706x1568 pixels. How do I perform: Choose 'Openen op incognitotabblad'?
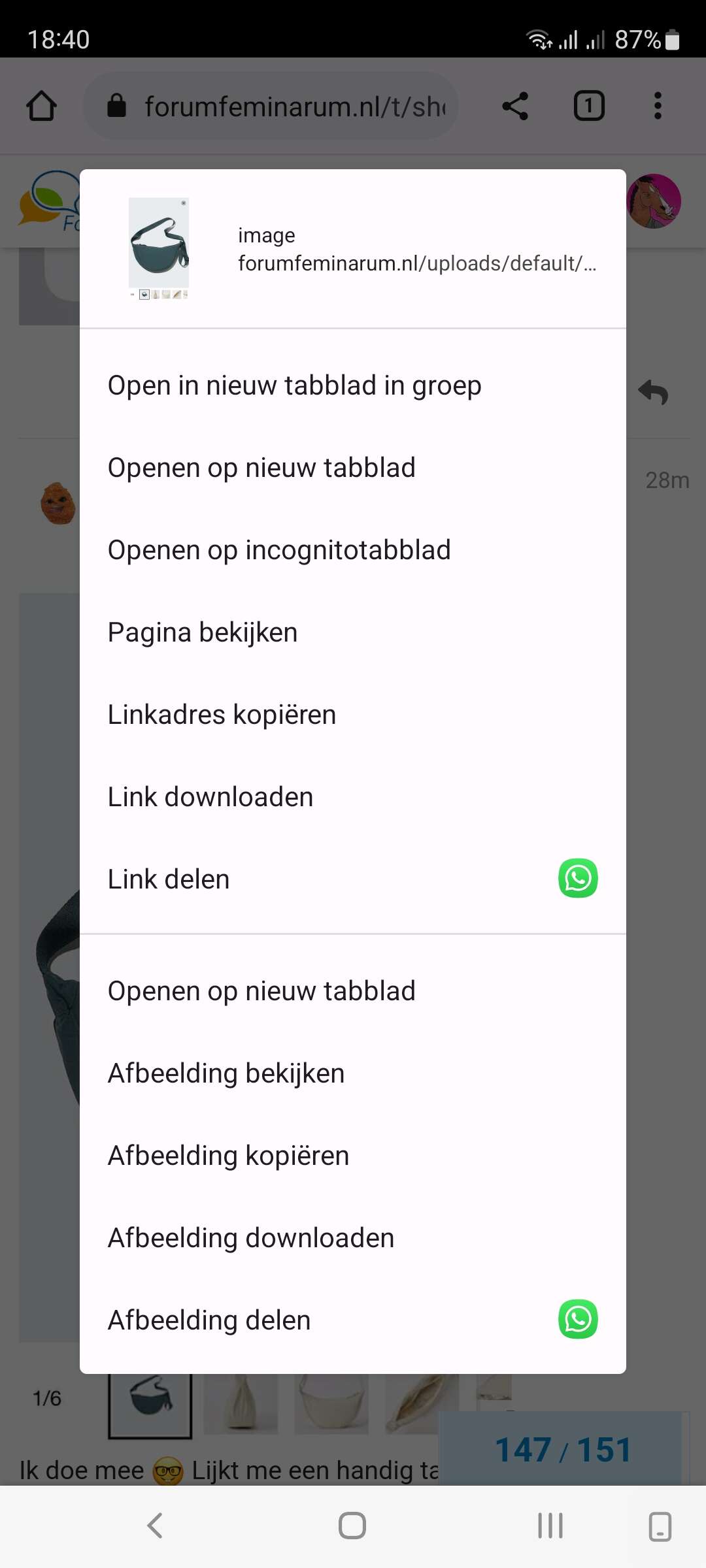tap(353, 550)
